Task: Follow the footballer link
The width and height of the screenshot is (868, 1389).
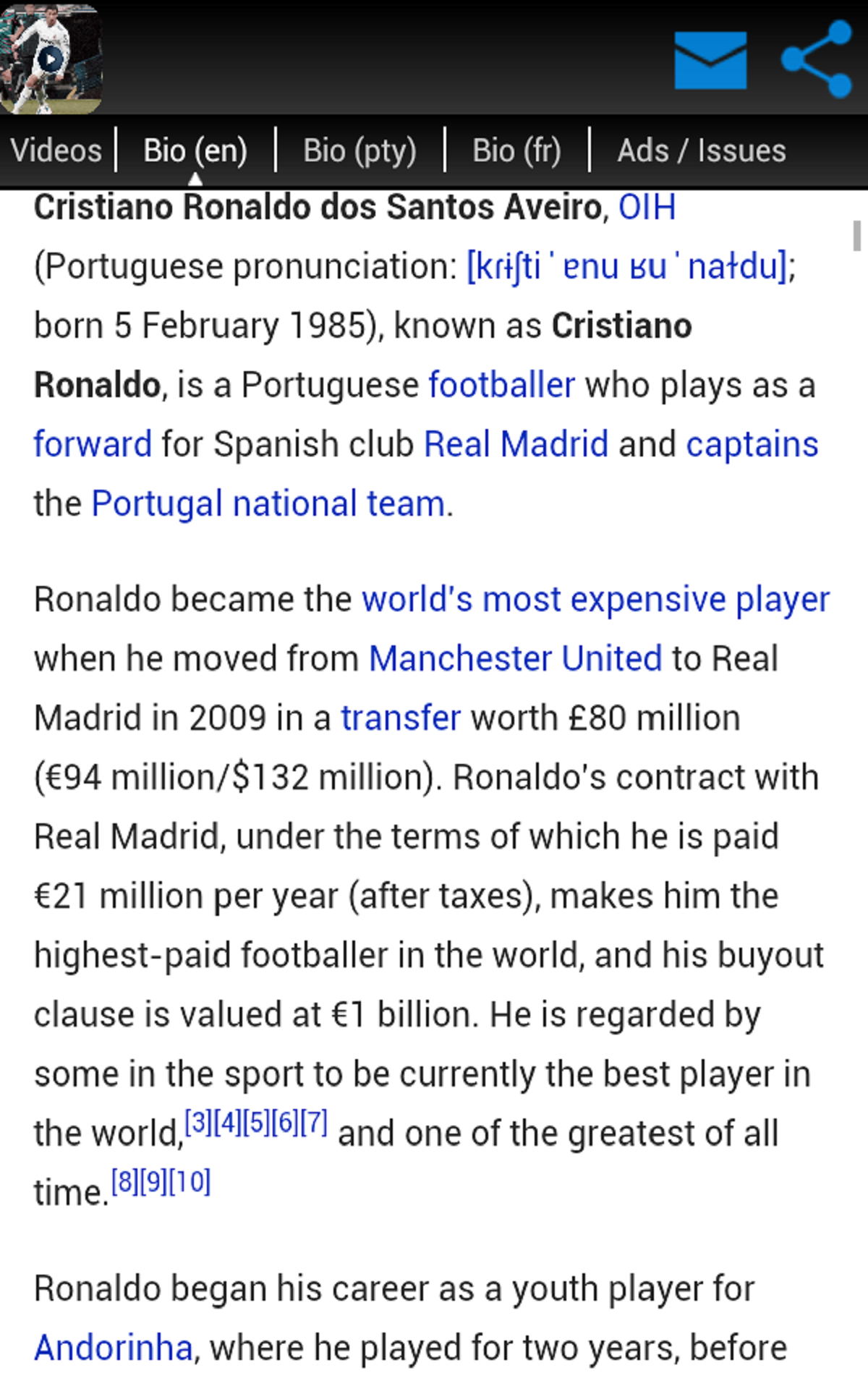Action: pos(502,385)
